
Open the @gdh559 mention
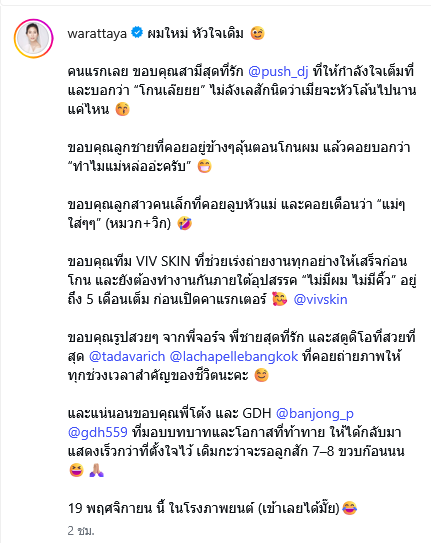pyautogui.click(x=98, y=433)
